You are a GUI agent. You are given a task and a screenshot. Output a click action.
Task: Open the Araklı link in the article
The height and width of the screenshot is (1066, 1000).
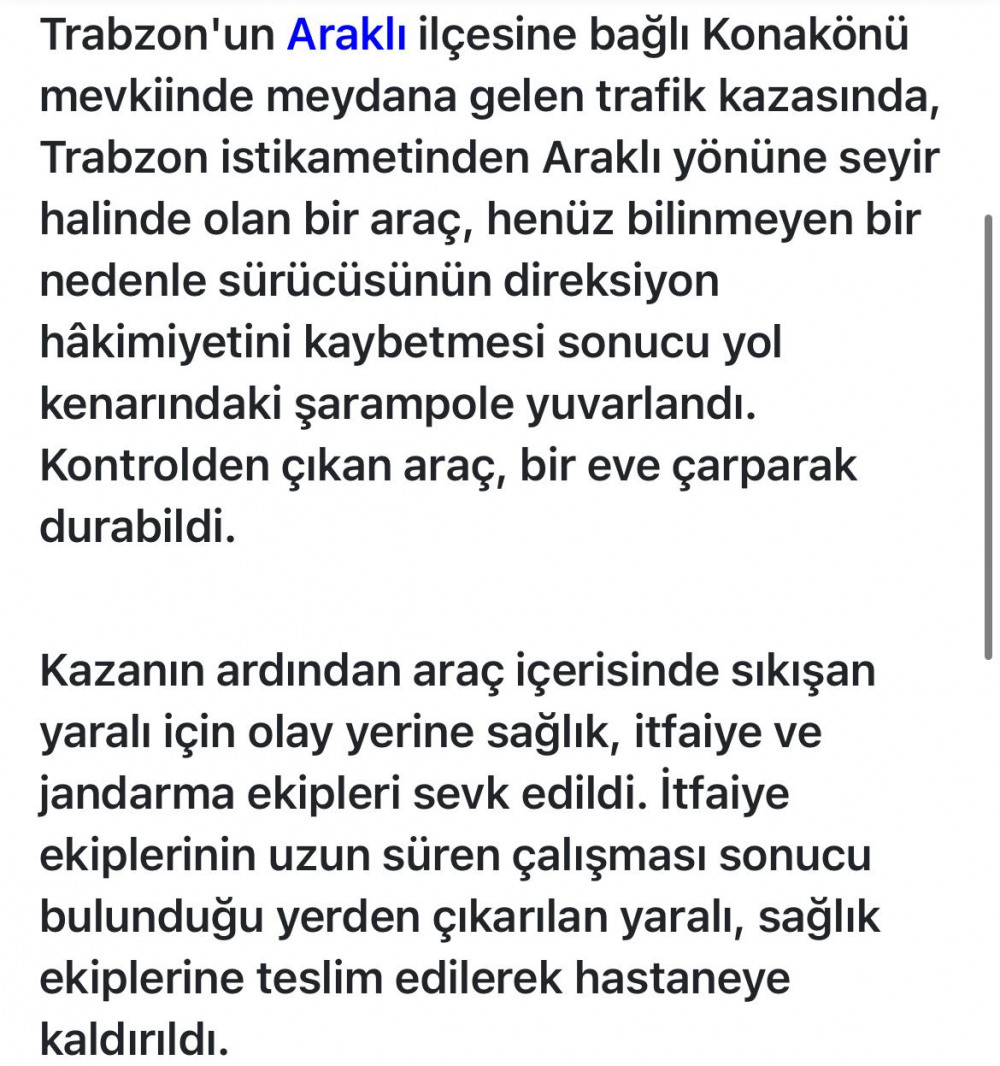point(346,37)
